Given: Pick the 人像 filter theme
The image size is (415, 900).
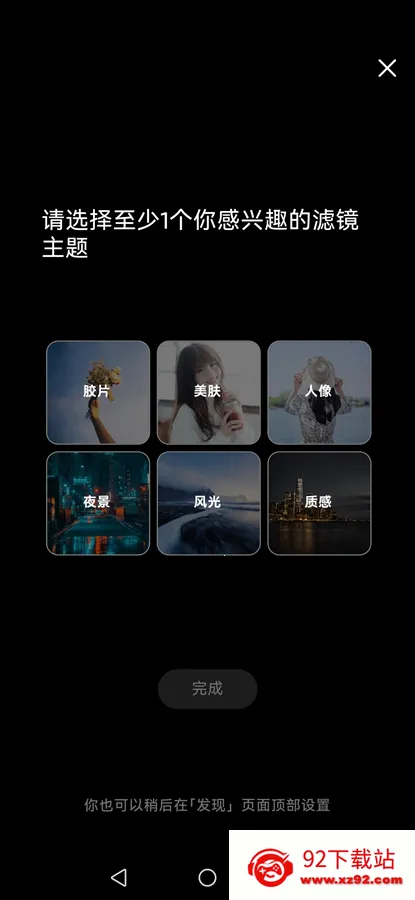Looking at the screenshot, I should click(320, 393).
